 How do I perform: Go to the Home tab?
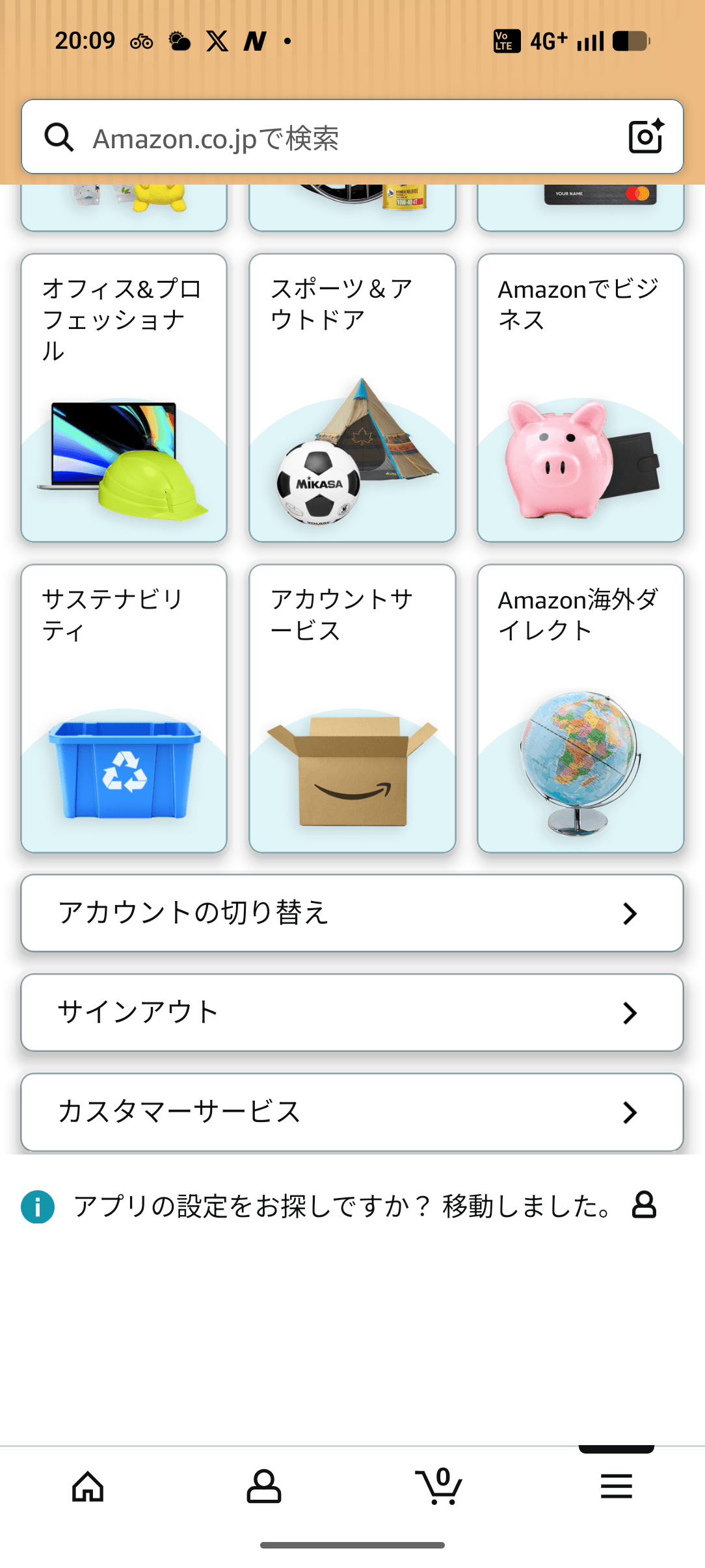coord(88,1486)
